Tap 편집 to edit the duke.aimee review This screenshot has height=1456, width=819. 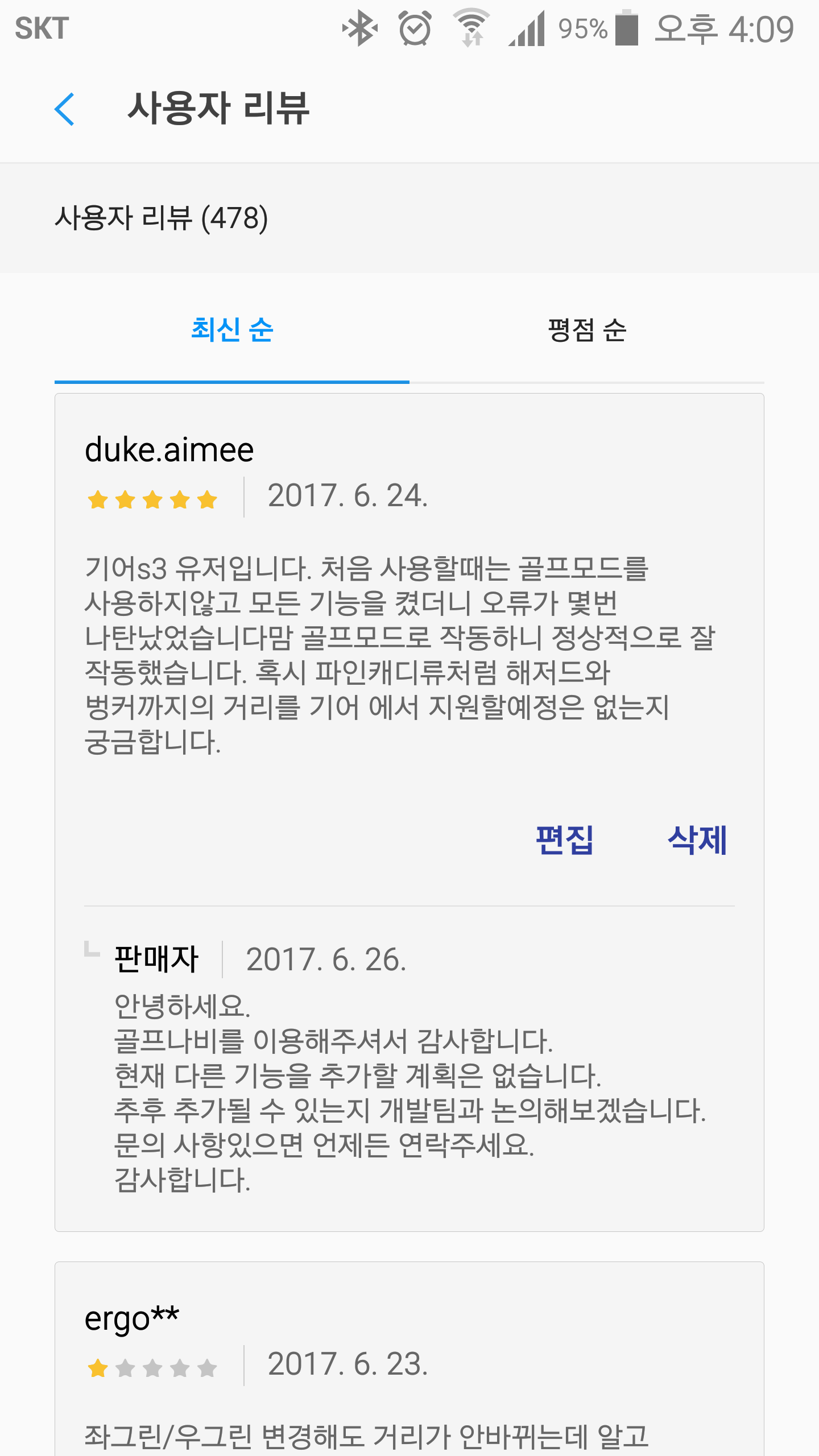[565, 840]
